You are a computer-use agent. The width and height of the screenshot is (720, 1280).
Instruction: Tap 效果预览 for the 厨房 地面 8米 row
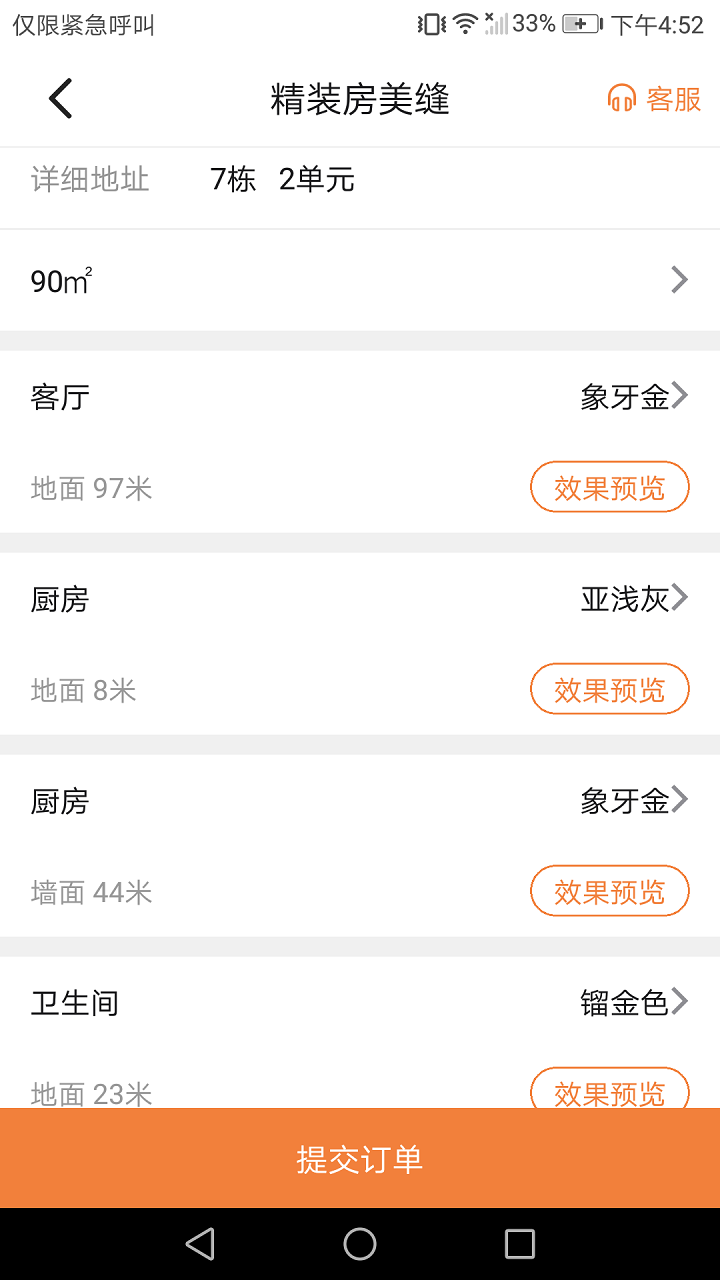609,688
